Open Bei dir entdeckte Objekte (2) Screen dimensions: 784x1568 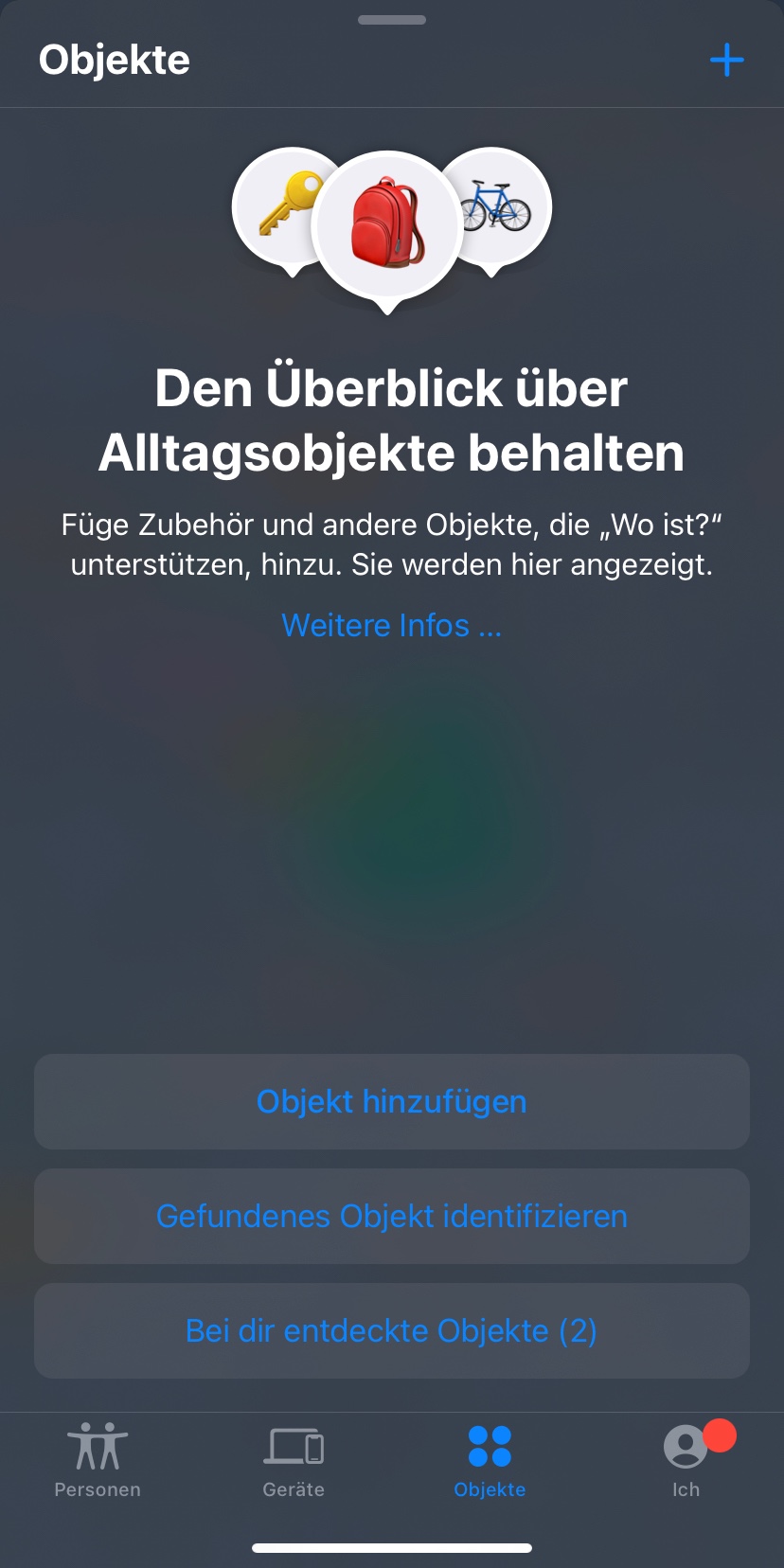pyautogui.click(x=391, y=1330)
